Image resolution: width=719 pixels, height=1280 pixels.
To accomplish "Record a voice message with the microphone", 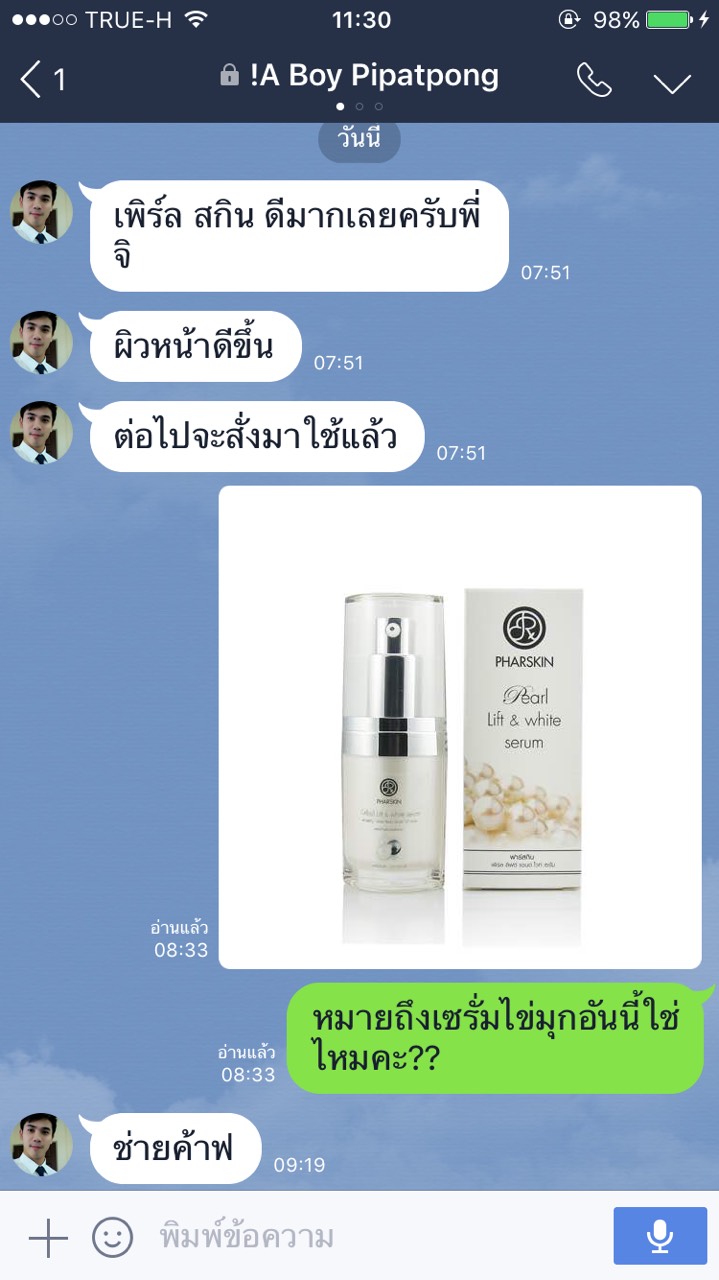I will (x=659, y=1237).
